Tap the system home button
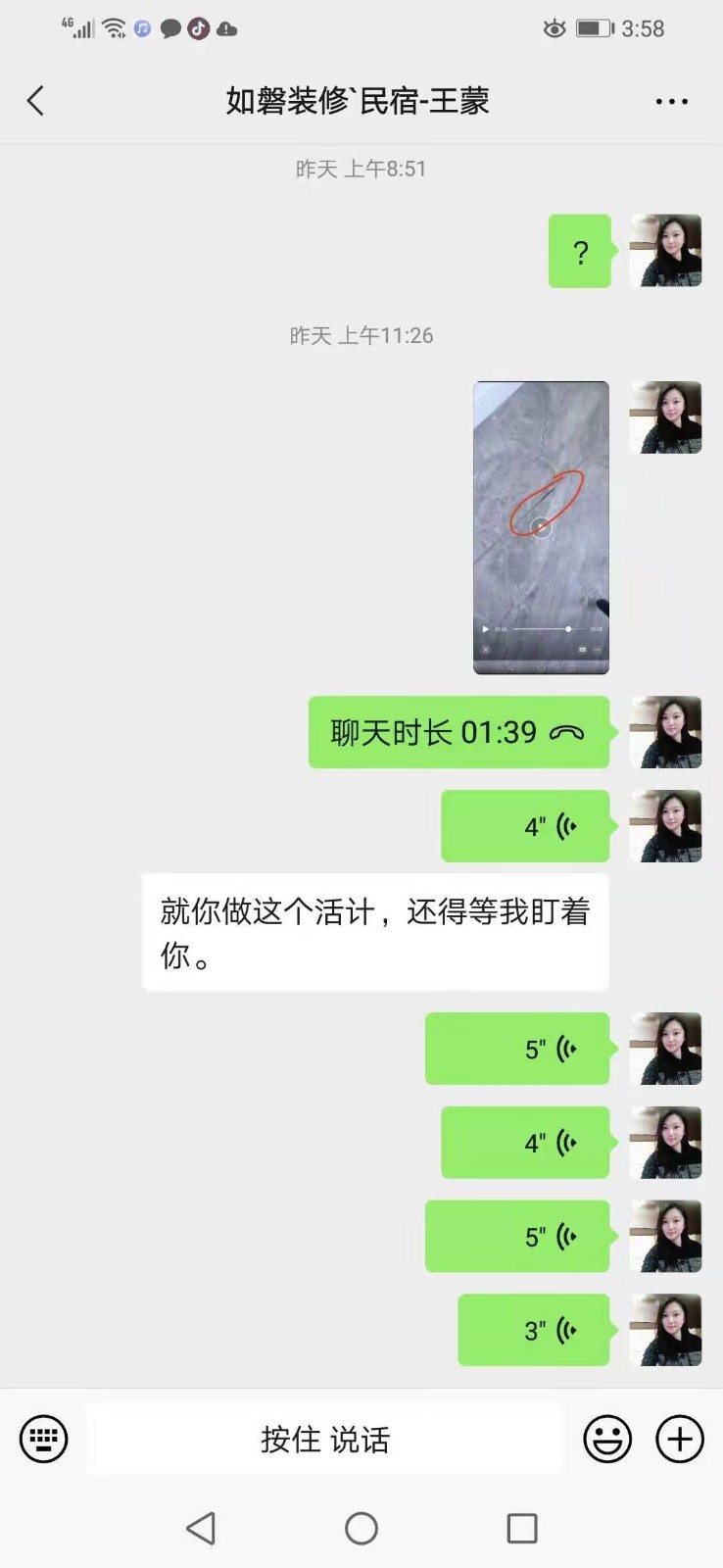Screen dimensions: 723x1568 pyautogui.click(x=361, y=1528)
